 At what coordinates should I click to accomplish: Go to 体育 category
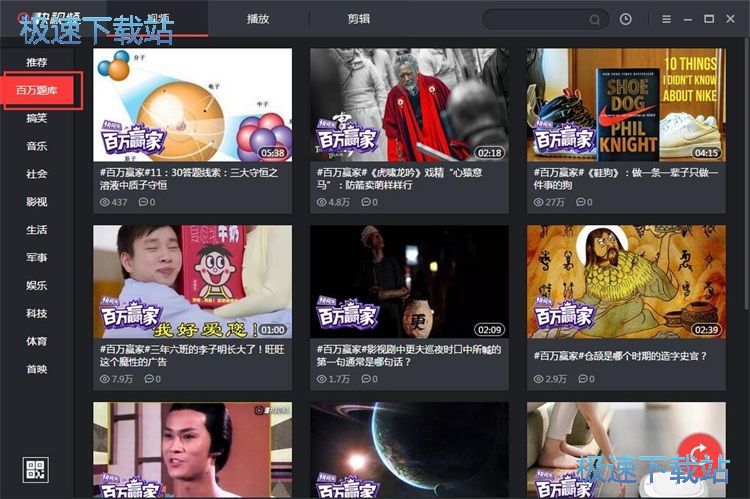tap(37, 342)
